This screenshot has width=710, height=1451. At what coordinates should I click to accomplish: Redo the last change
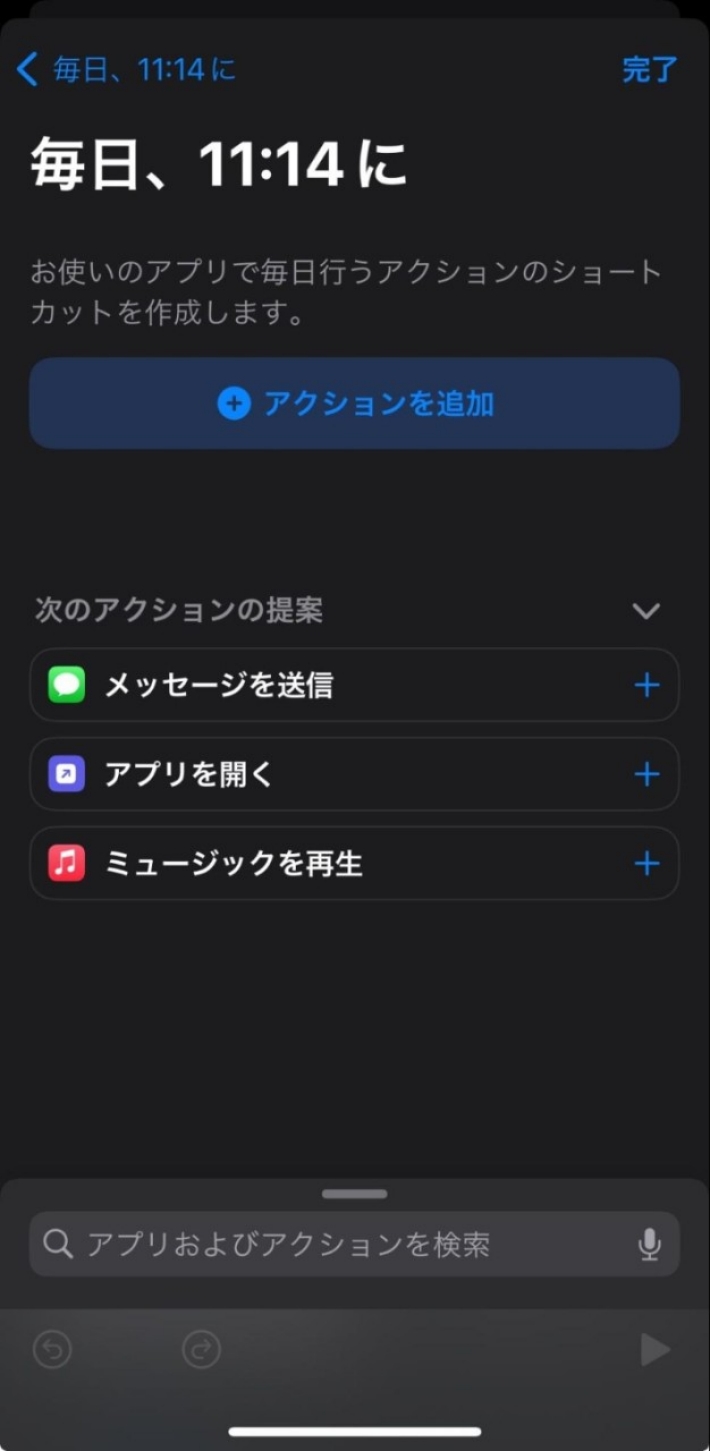tap(201, 1350)
